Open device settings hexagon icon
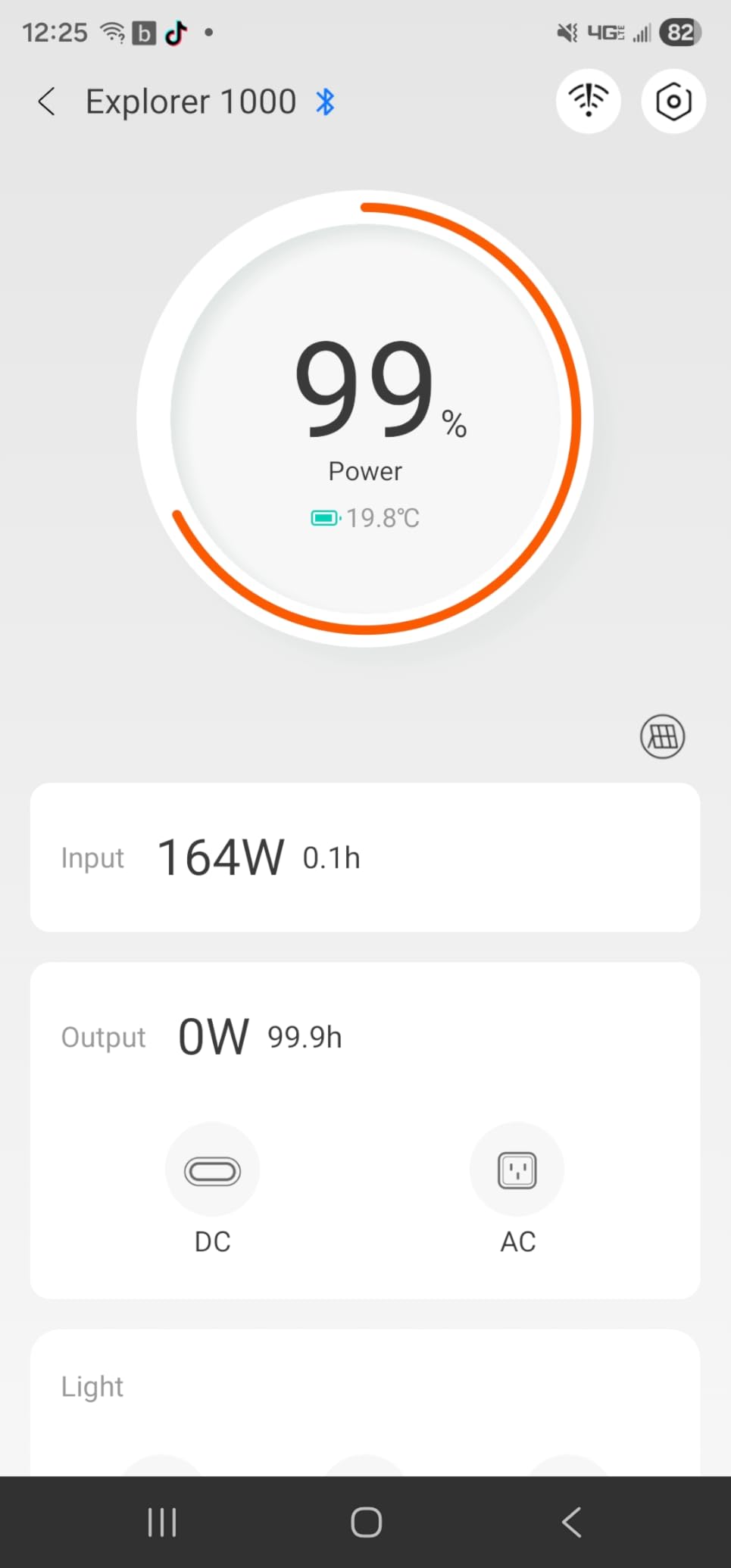The height and width of the screenshot is (1568, 731). point(673,102)
